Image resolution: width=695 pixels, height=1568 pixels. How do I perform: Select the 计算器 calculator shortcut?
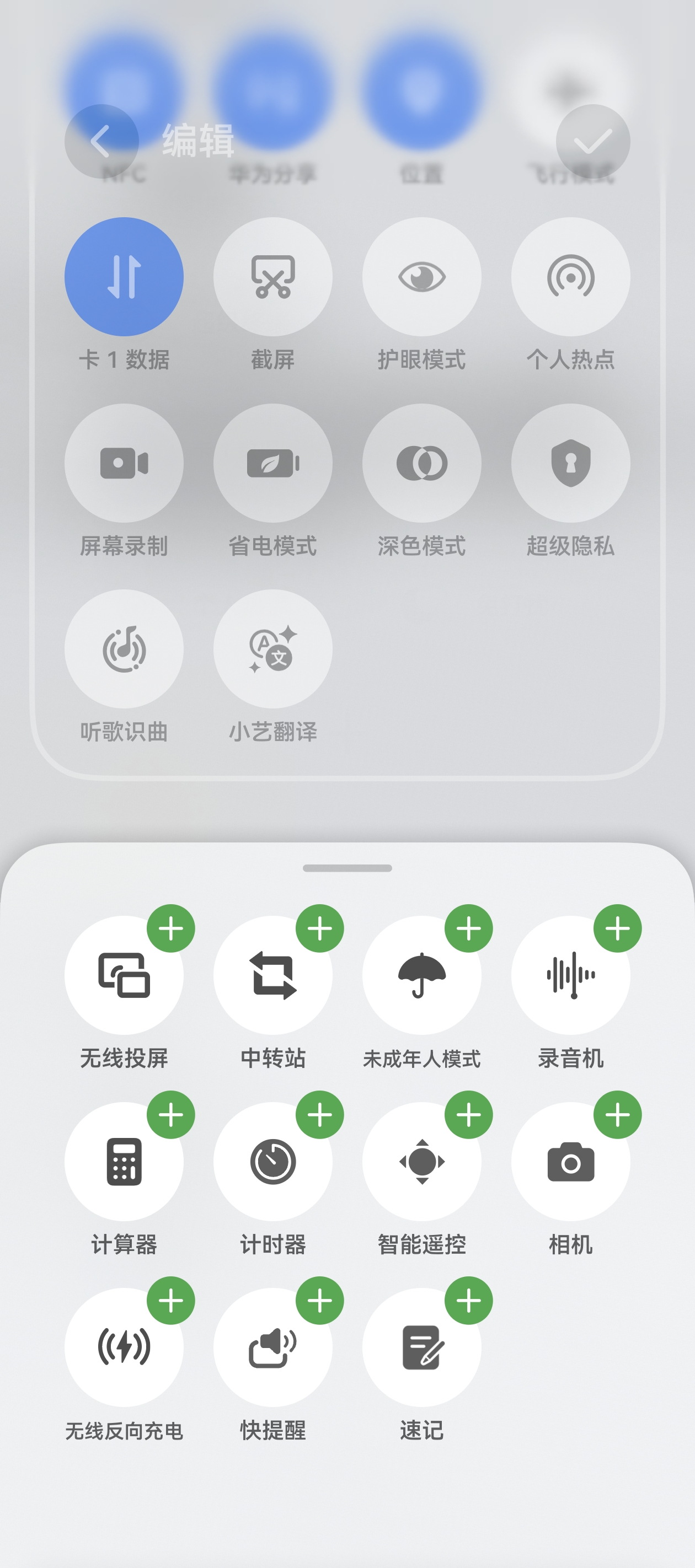tap(124, 1161)
